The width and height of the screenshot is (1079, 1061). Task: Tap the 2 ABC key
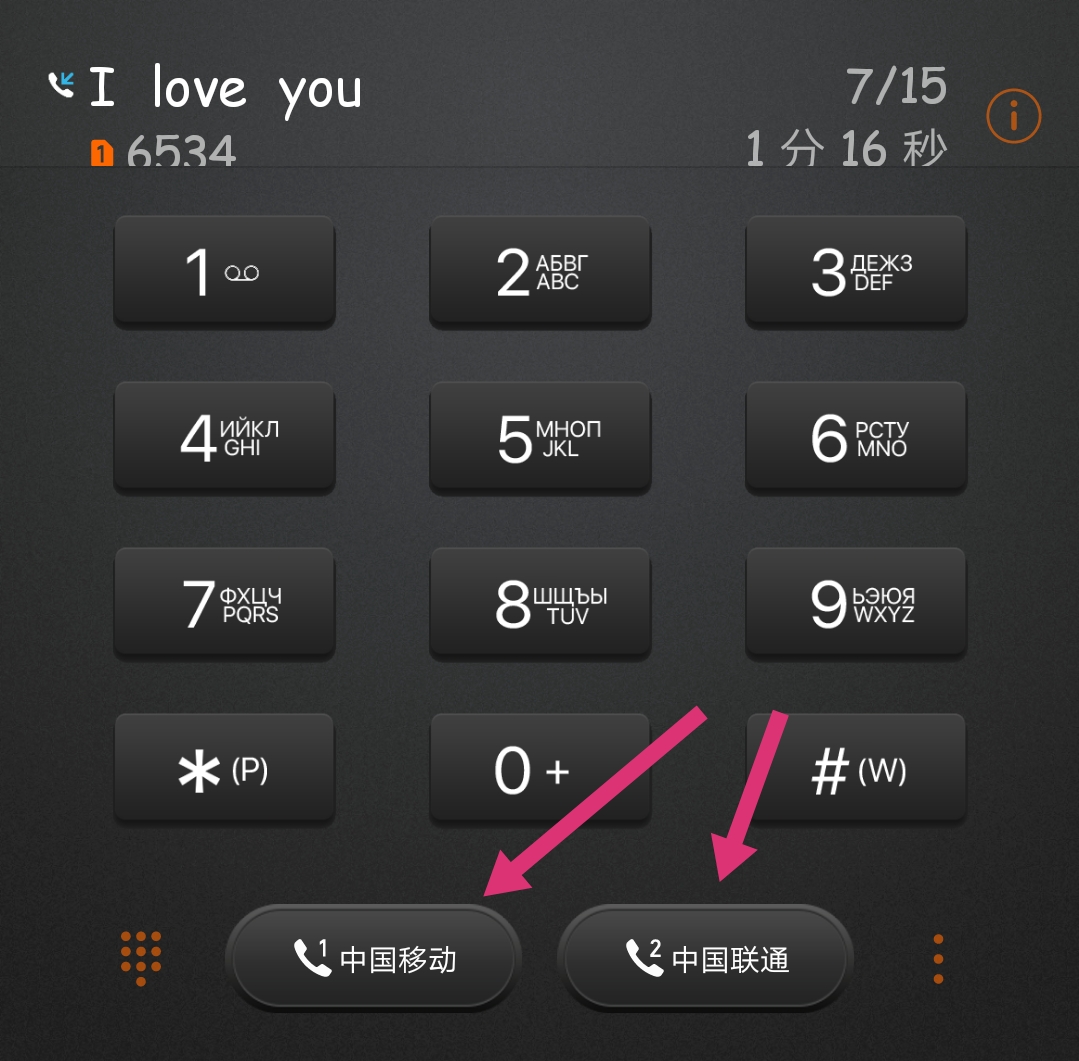[540, 271]
